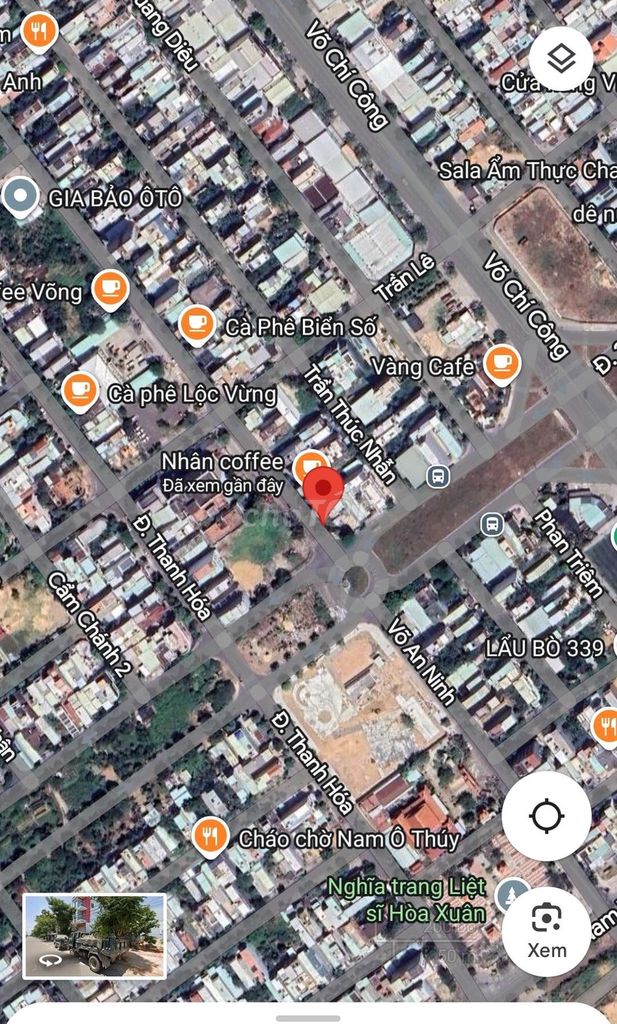View Vàng Cafe place marker
This screenshot has width=617, height=1024.
[501, 365]
